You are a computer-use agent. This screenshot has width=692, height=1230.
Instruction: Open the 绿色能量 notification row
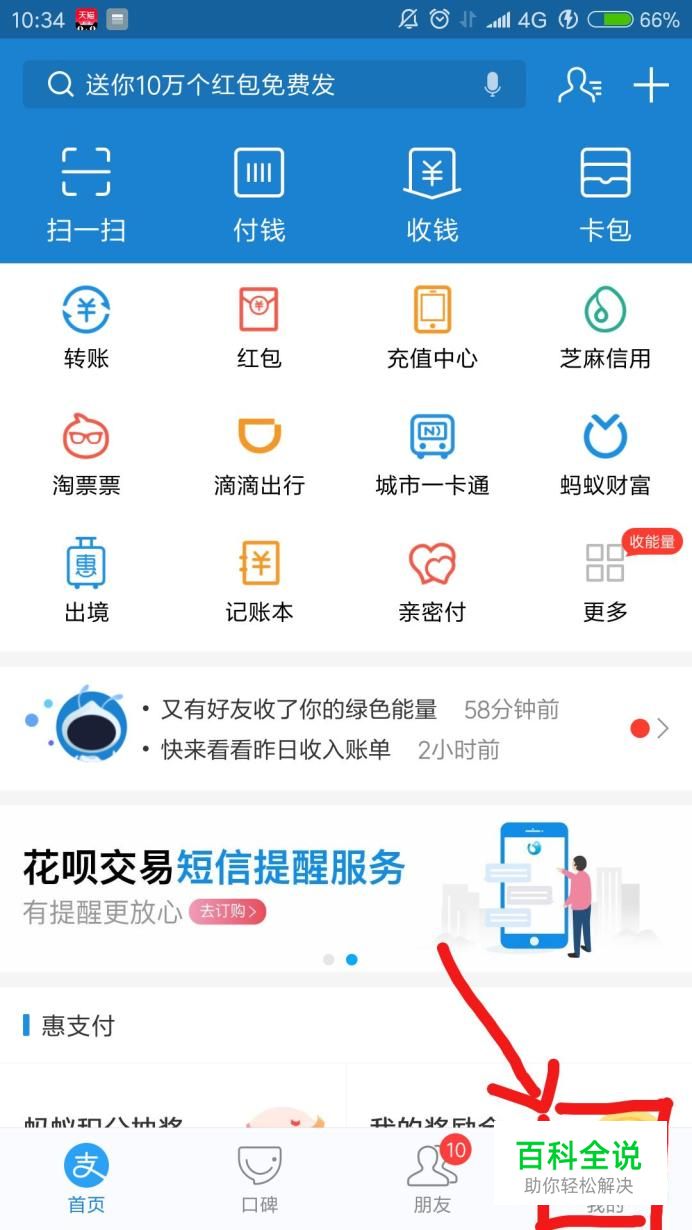[345, 710]
